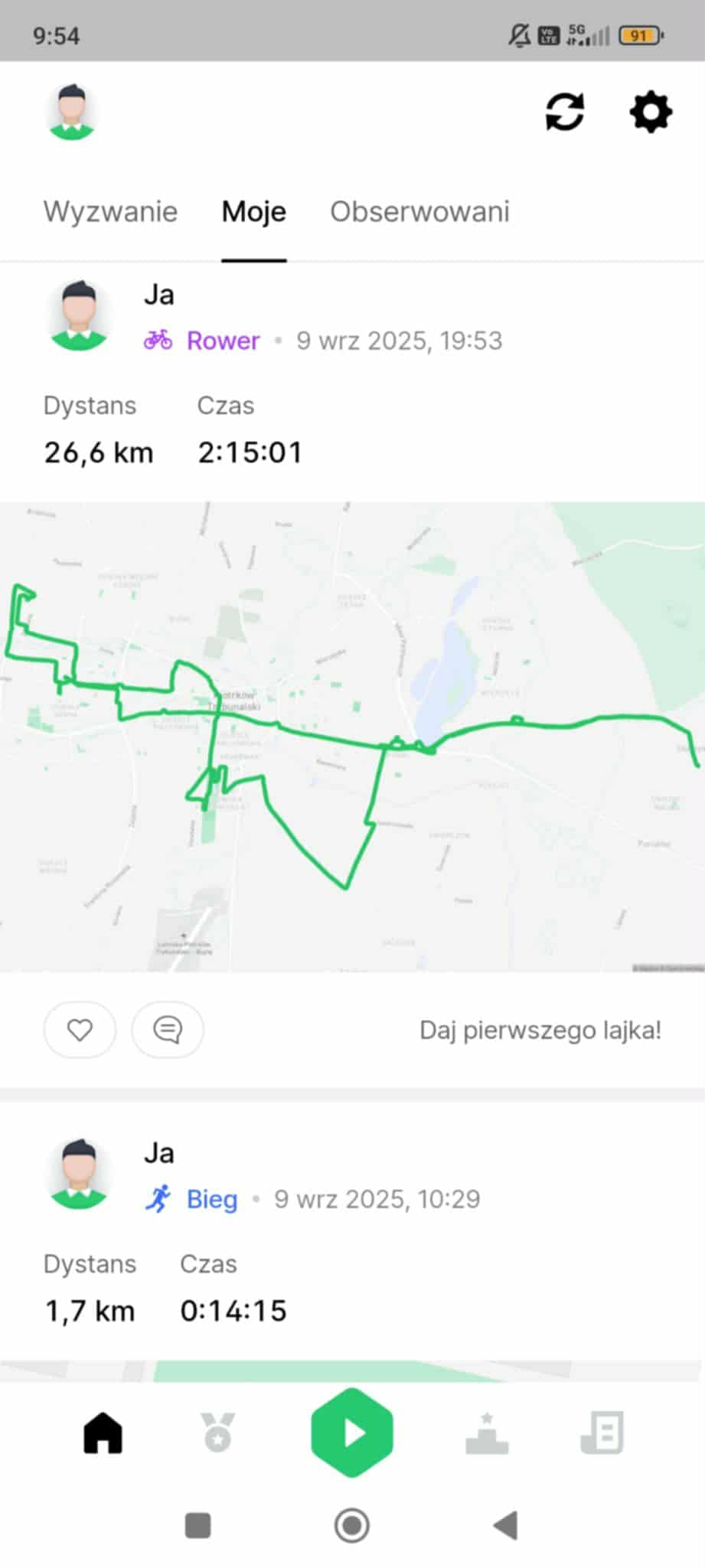The height and width of the screenshot is (1568, 705).
Task: Open the building news tab in the bottom bar
Action: click(x=602, y=1432)
